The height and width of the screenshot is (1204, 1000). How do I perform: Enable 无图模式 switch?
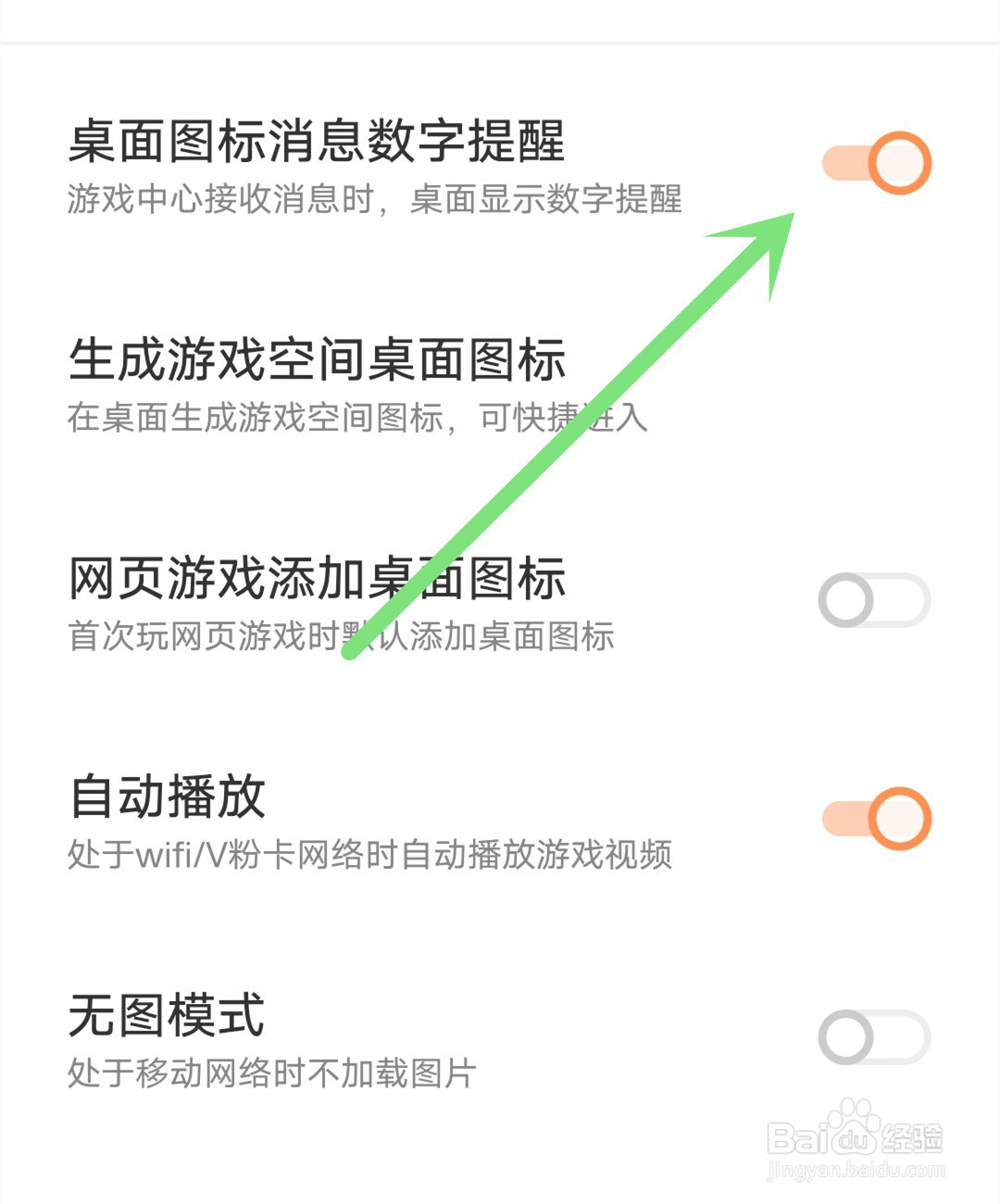click(x=875, y=1037)
